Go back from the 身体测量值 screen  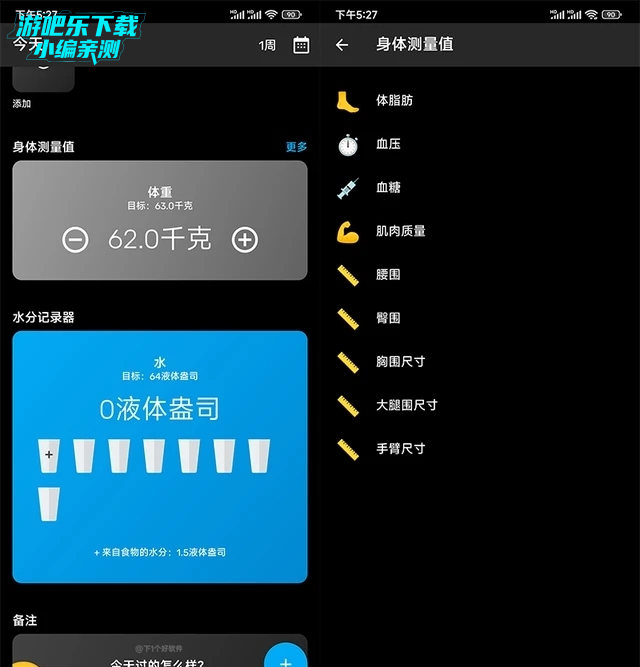[x=342, y=45]
